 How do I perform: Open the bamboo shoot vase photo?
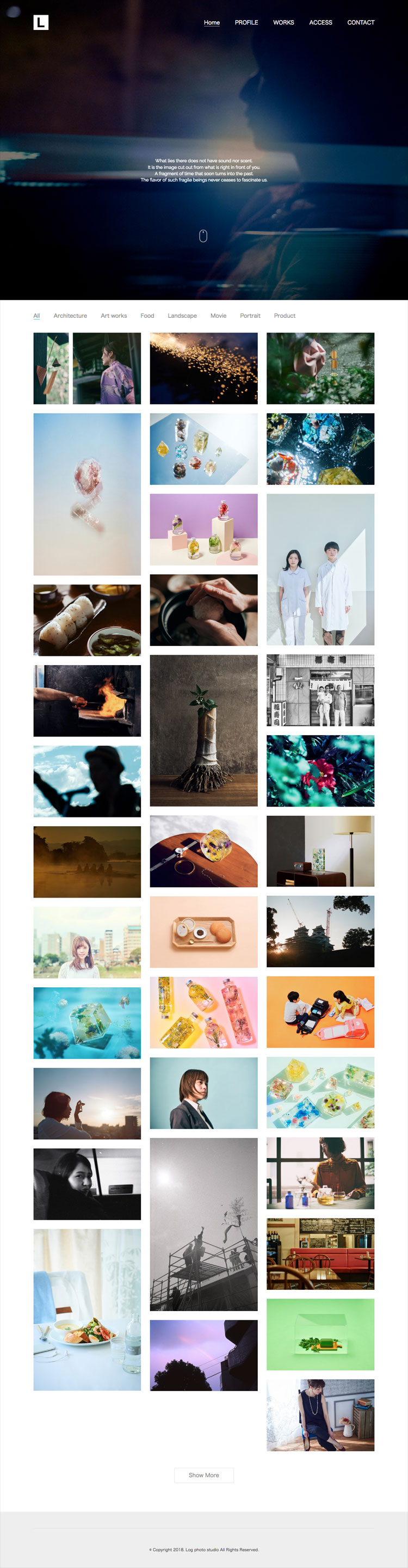203,730
